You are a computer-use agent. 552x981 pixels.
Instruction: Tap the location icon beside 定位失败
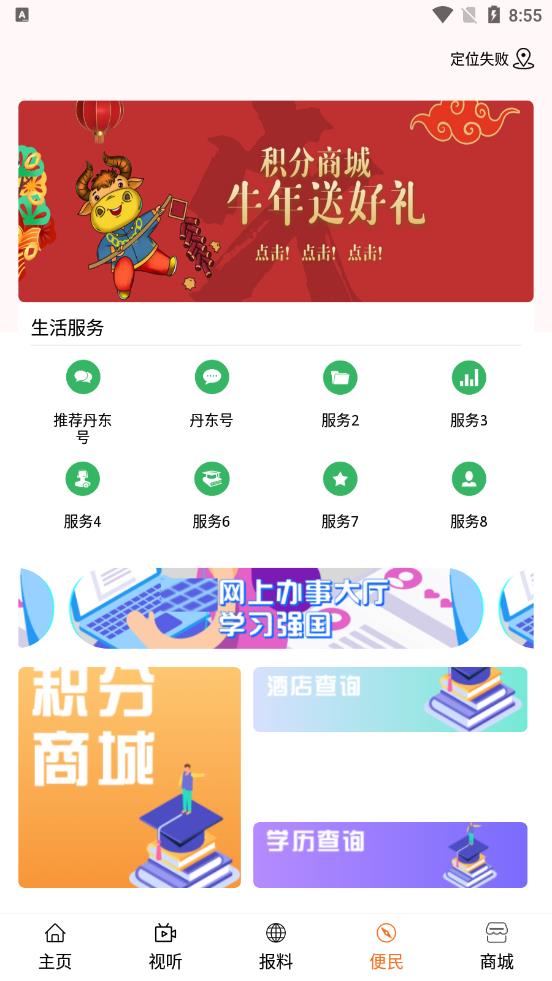[x=523, y=59]
